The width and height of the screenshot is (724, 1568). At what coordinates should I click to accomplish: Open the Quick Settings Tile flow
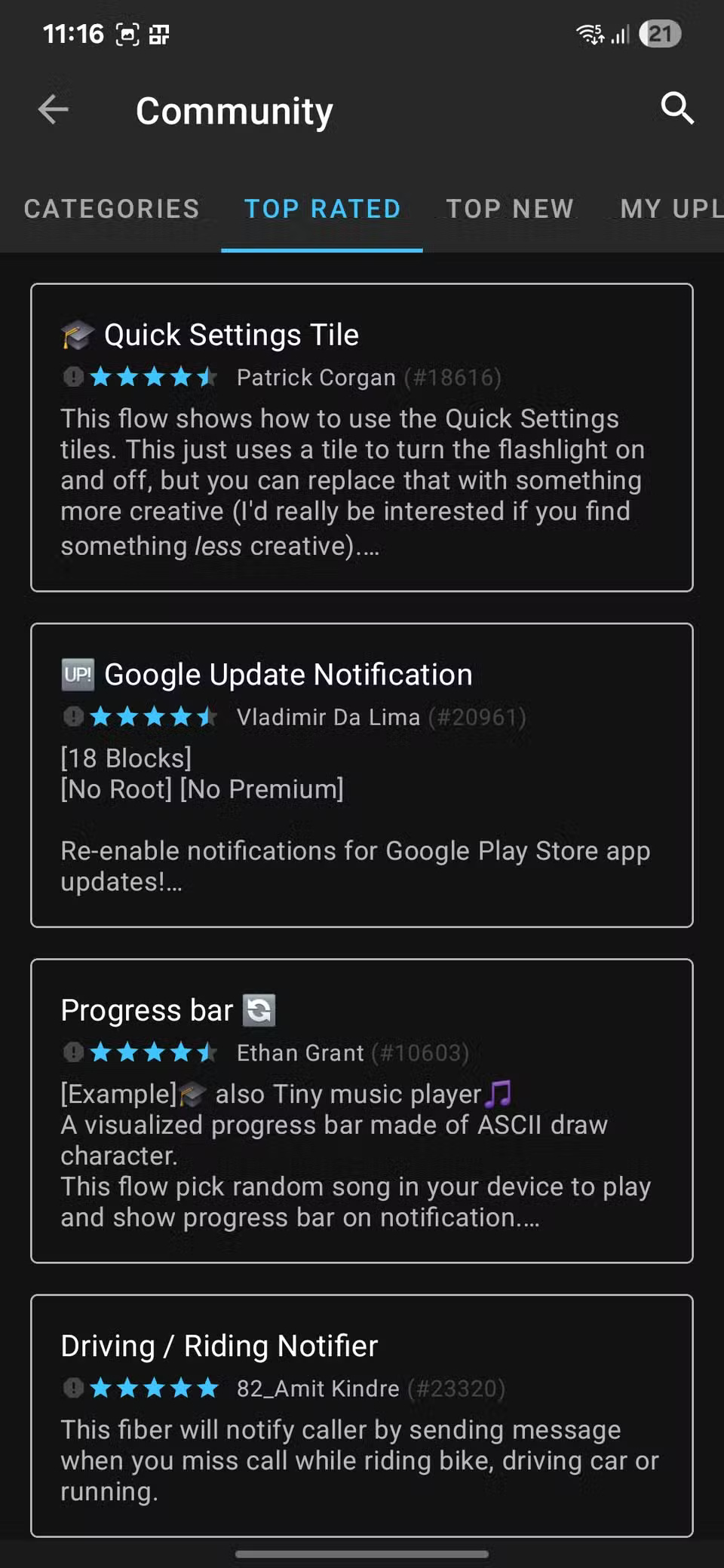(x=362, y=437)
